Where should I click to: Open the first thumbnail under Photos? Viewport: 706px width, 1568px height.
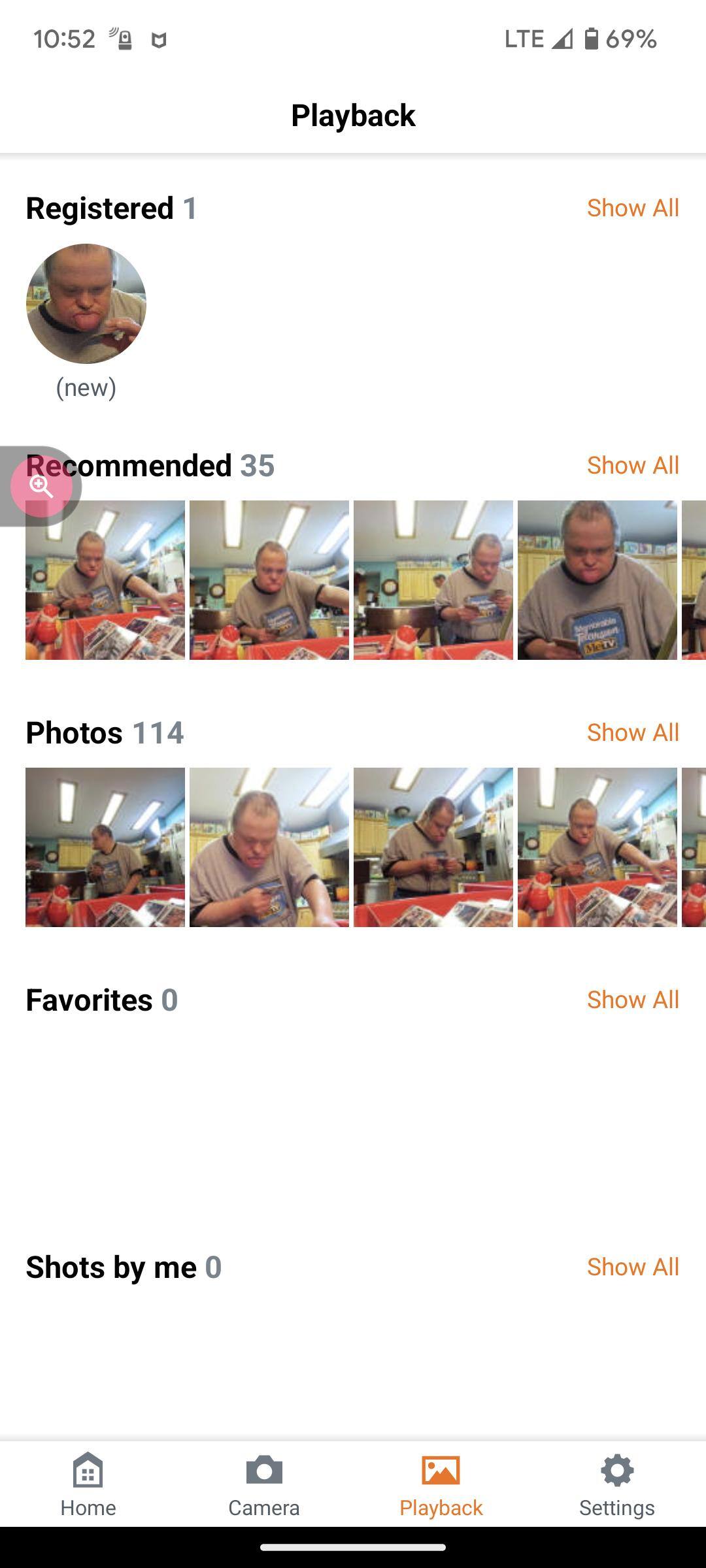105,847
